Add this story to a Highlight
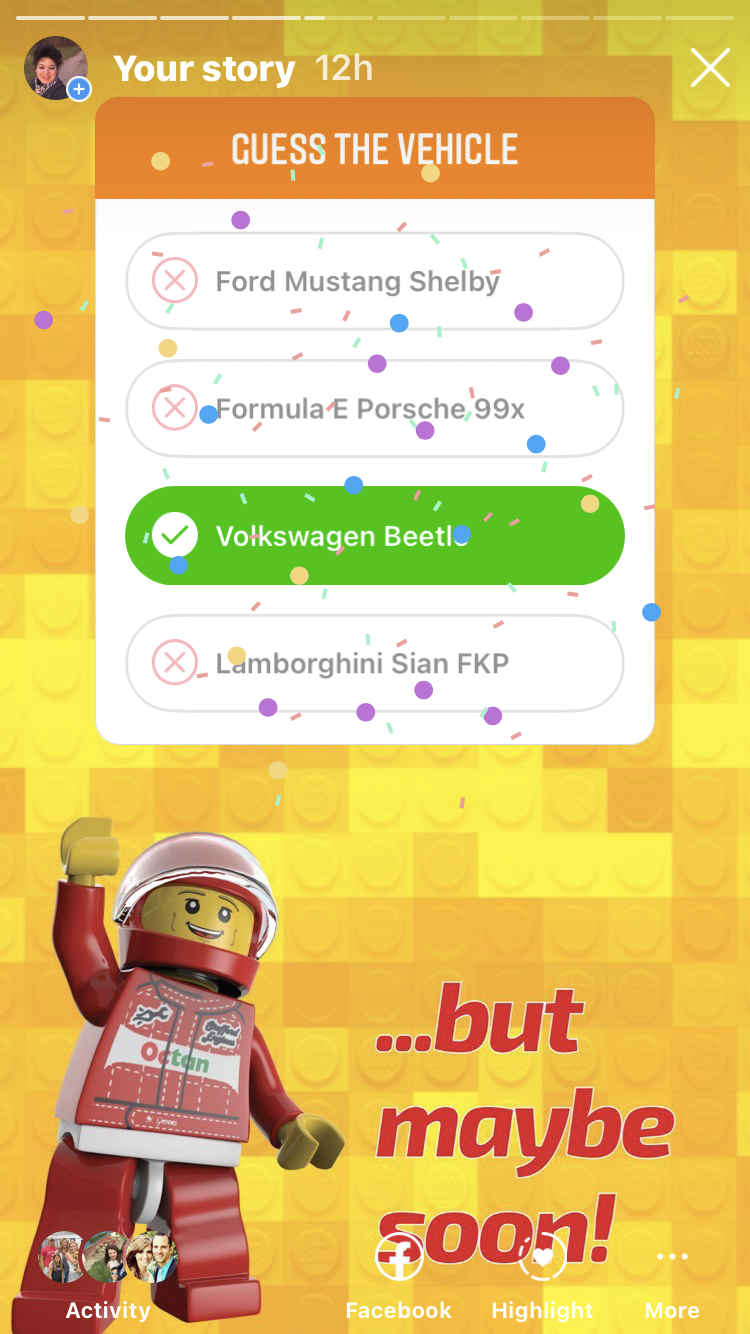Image resolution: width=750 pixels, height=1334 pixels. coord(542,1278)
